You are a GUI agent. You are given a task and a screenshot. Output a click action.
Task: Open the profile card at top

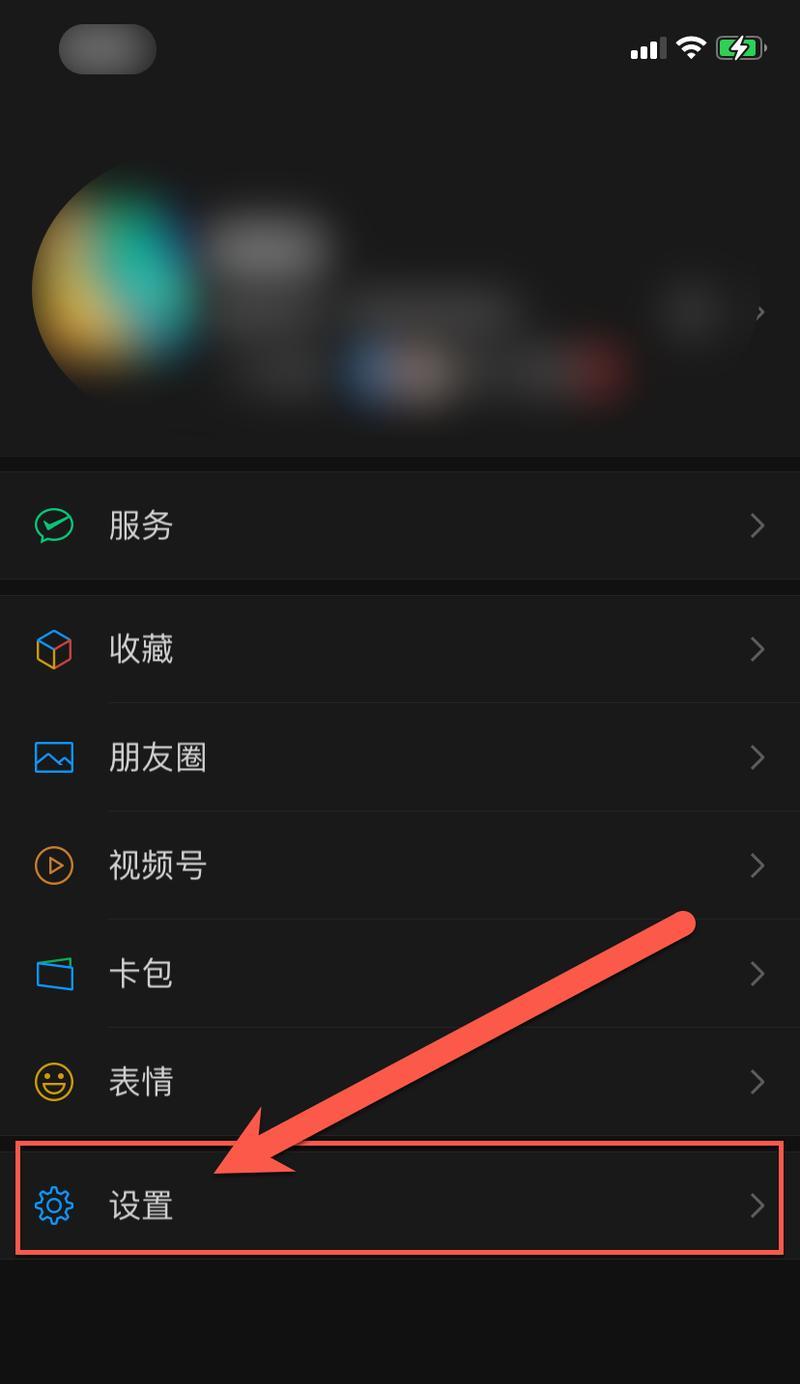point(400,290)
